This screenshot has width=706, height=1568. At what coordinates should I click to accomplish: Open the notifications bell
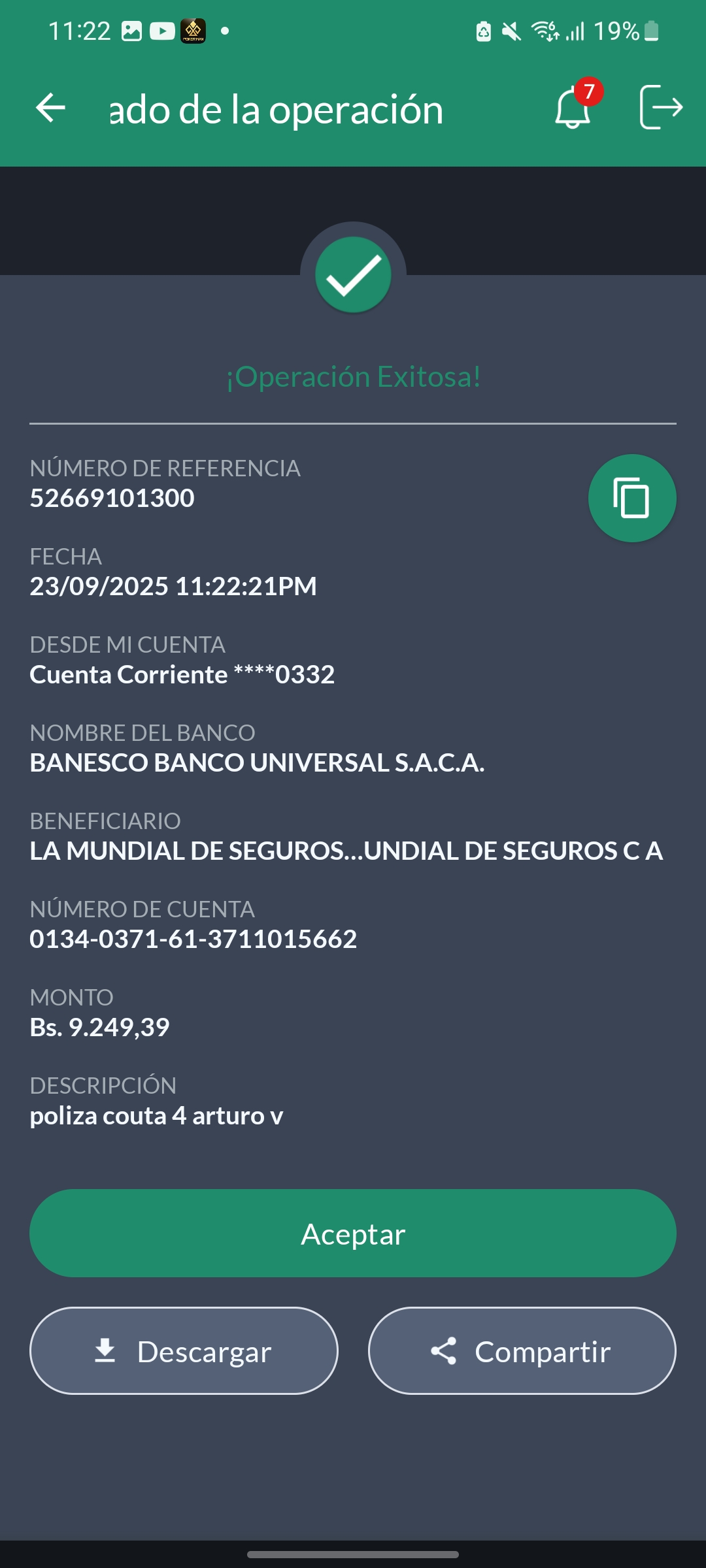tap(573, 108)
